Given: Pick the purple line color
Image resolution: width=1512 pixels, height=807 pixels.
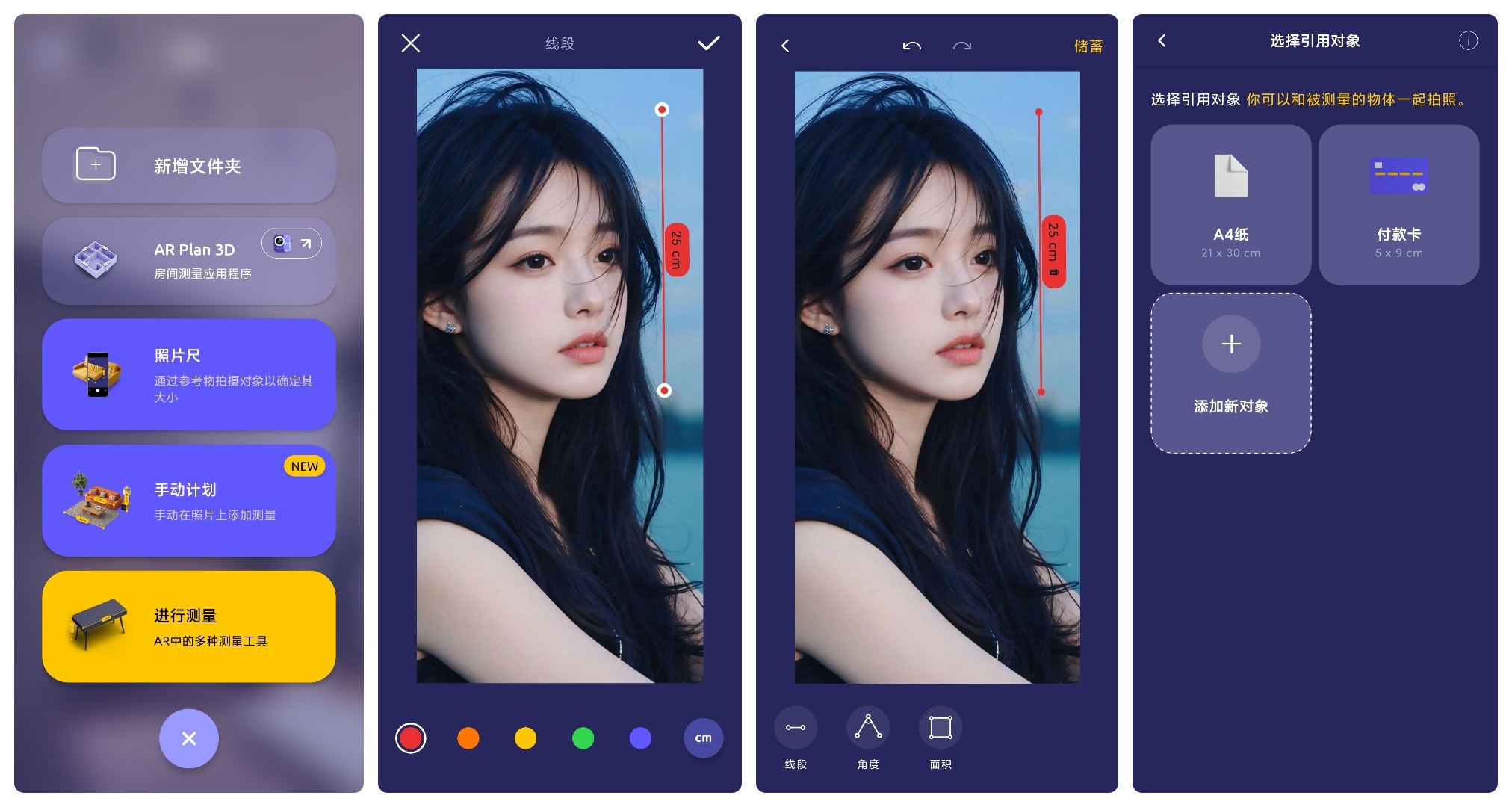Looking at the screenshot, I should click(640, 738).
